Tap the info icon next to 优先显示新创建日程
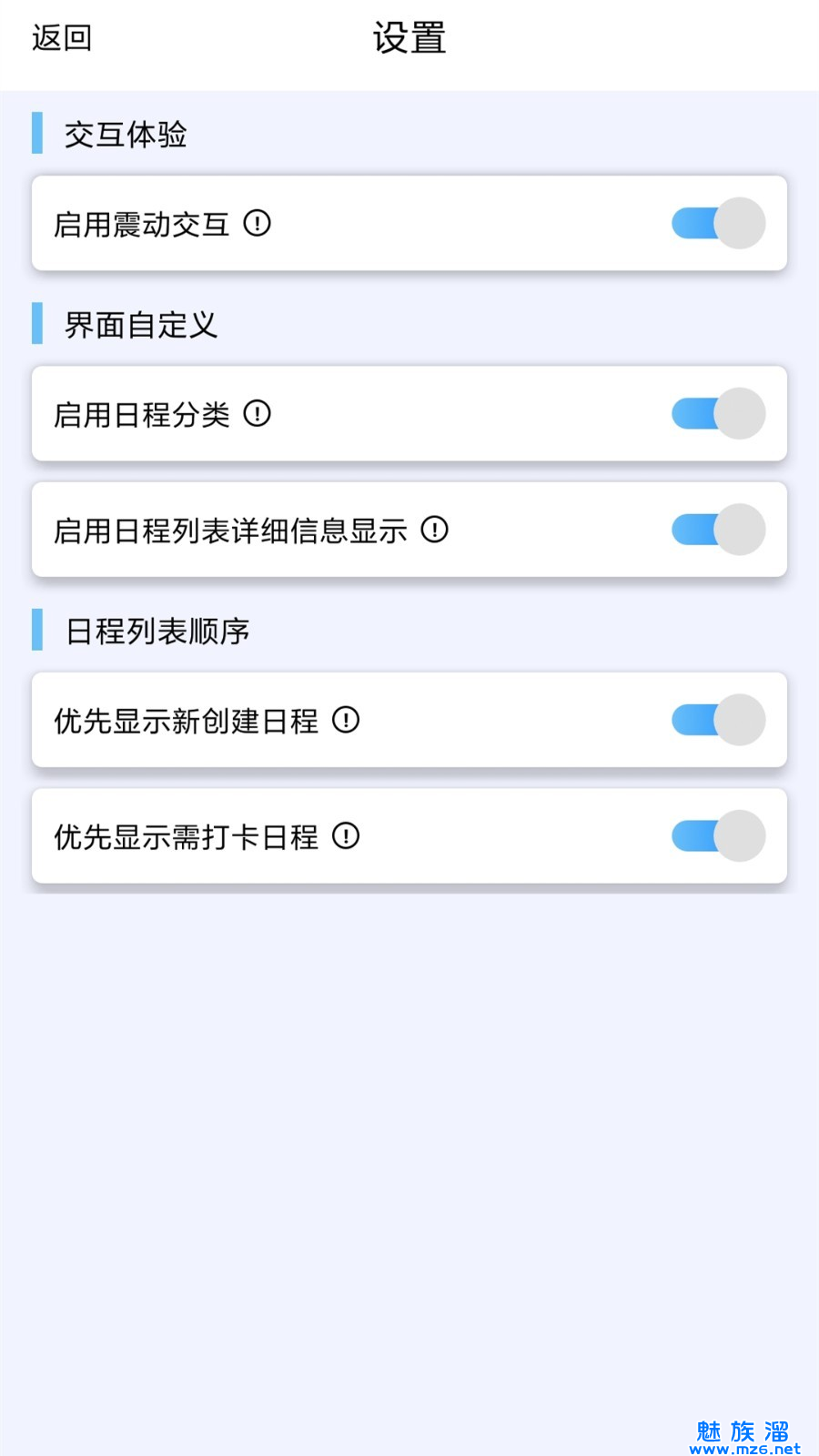819x1456 pixels. [346, 720]
